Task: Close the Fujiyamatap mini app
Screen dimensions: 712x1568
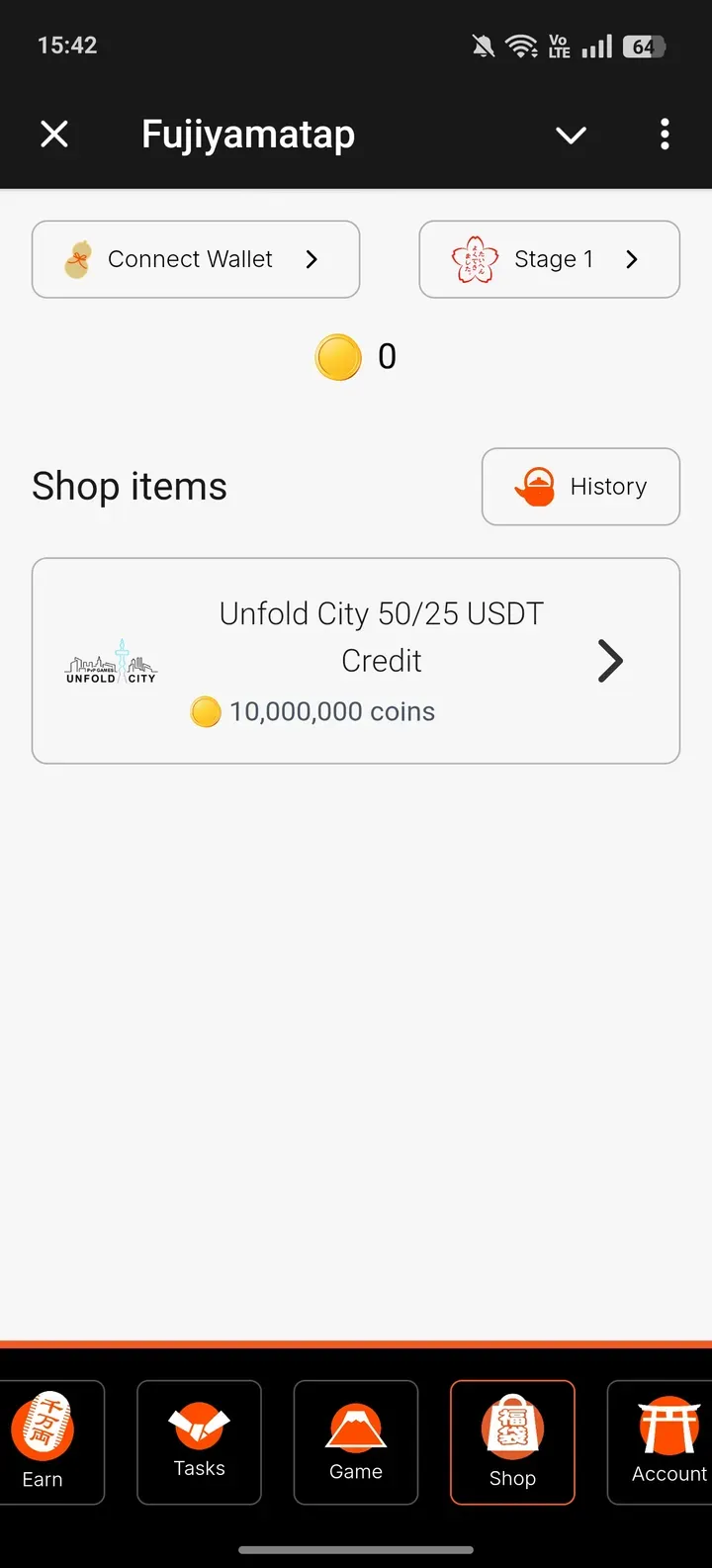Action: [x=54, y=134]
